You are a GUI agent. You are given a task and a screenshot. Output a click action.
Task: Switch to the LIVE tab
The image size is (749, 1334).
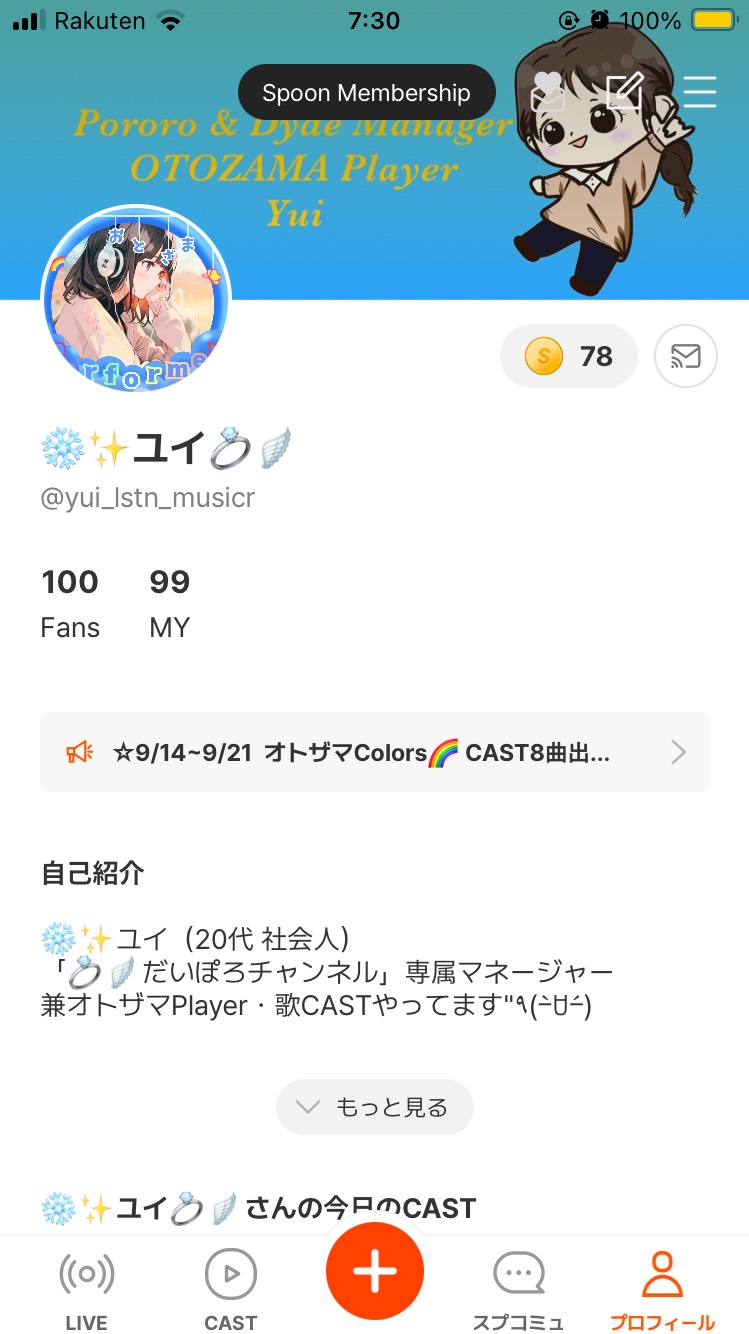(x=86, y=1290)
